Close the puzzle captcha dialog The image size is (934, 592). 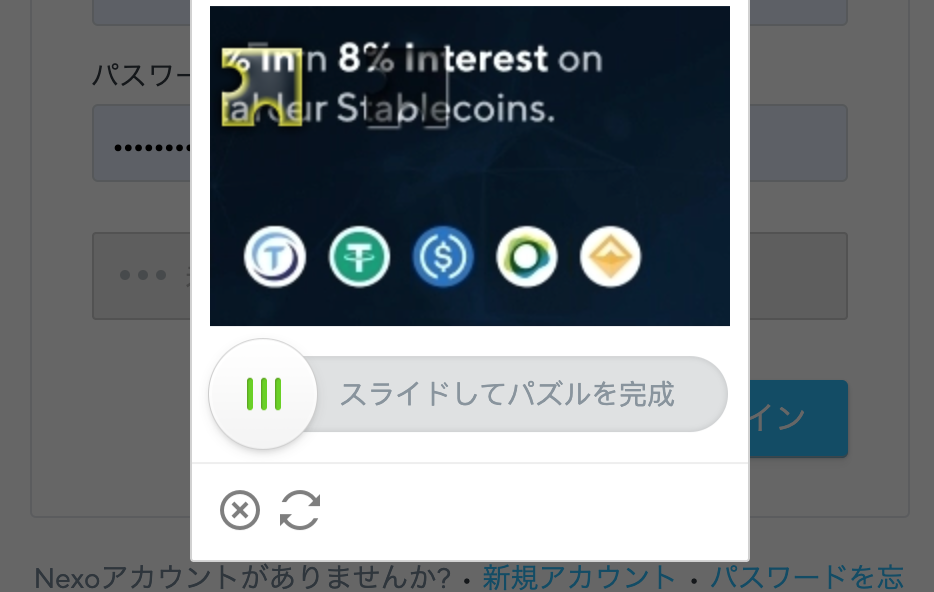click(240, 510)
